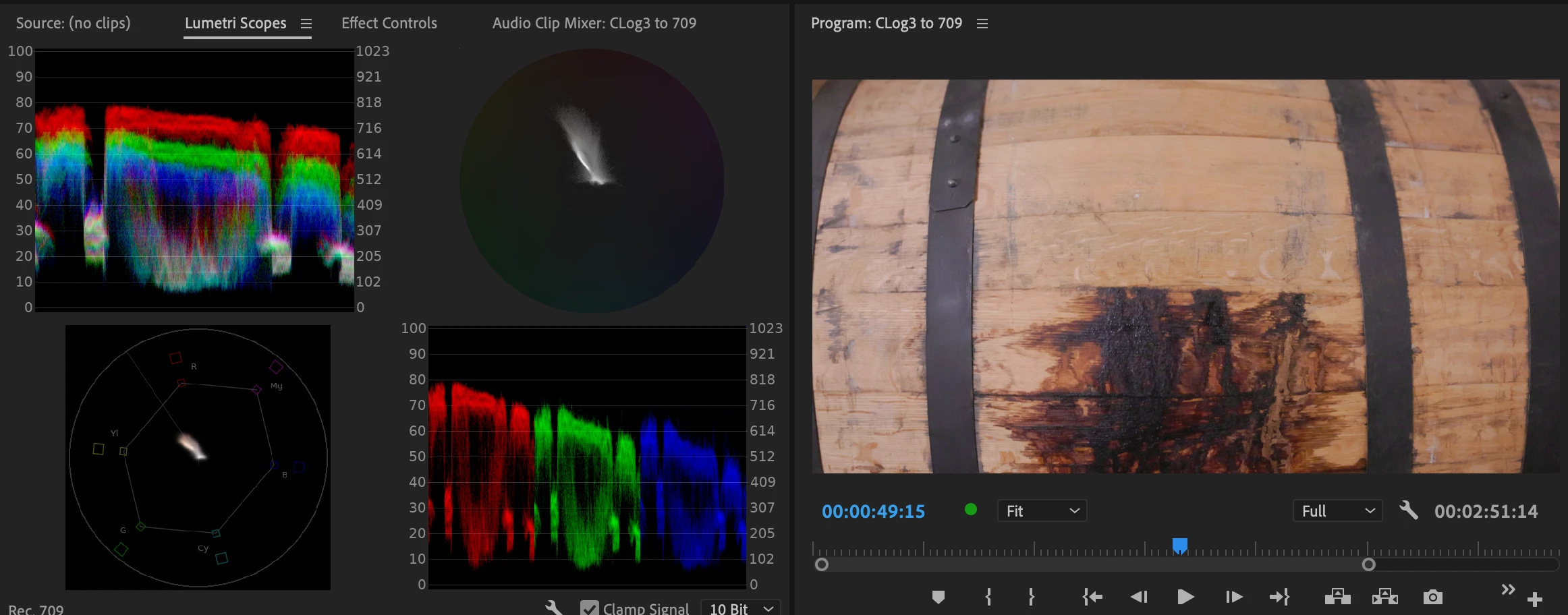Go to the Out point
The image size is (1568, 615).
coord(1279,597)
